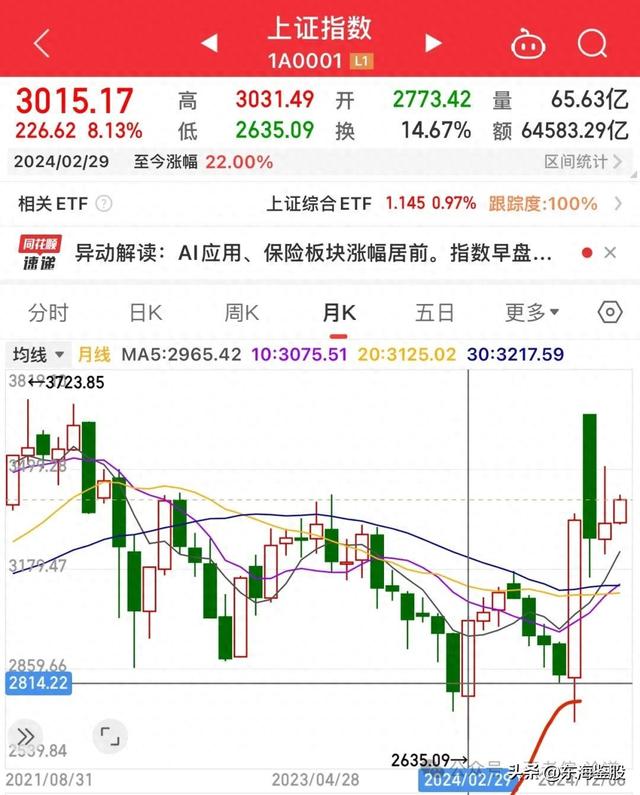
Task: Dismiss the 异动解读 news banner
Action: click(610, 252)
